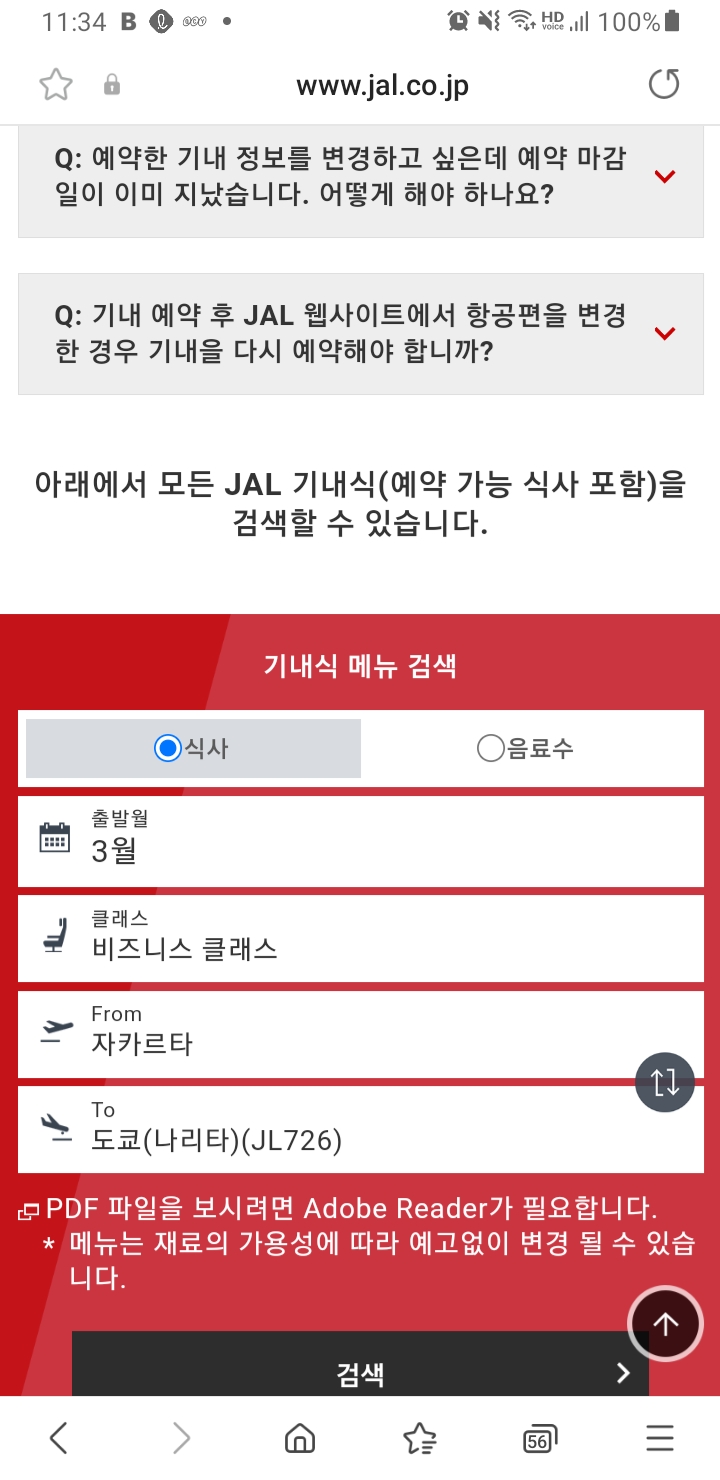
Task: Select the 음료수 radio option
Action: click(527, 748)
